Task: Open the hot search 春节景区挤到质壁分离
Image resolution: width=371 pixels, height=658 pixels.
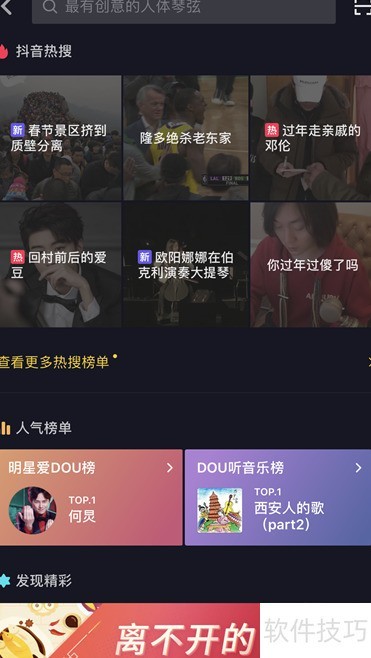Action: [x=60, y=138]
